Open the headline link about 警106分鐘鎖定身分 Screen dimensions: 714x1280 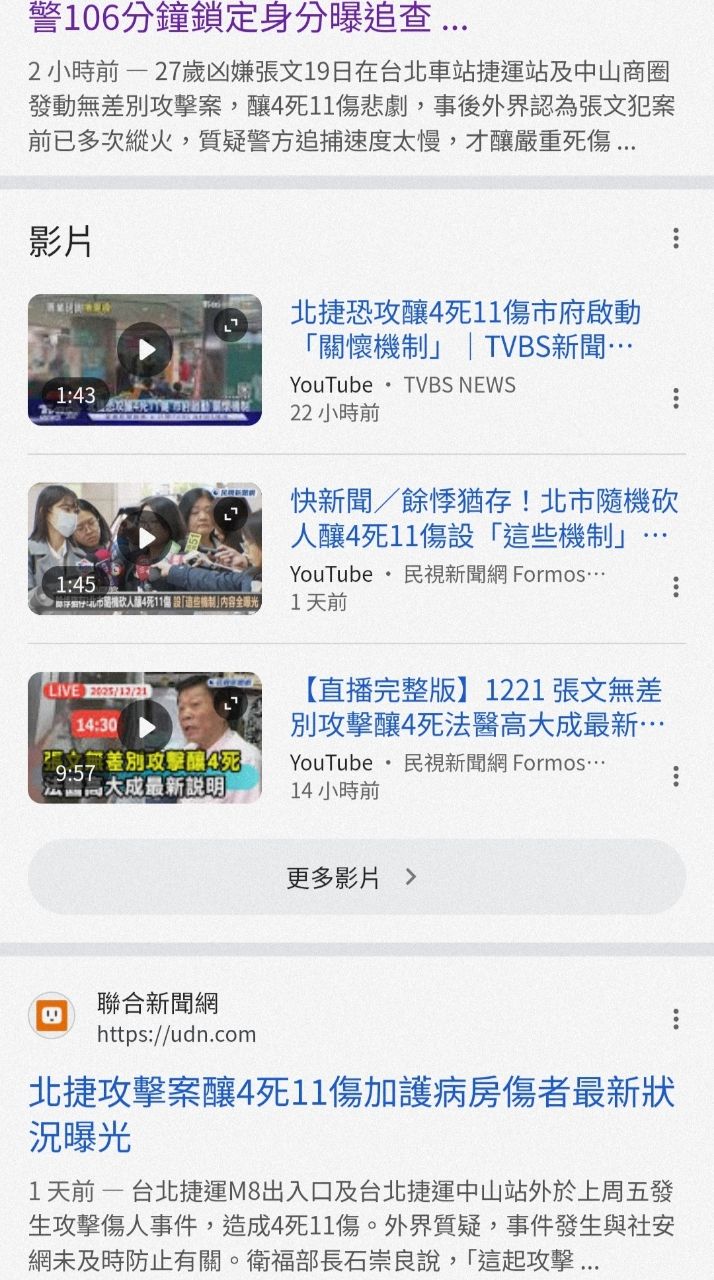(248, 17)
